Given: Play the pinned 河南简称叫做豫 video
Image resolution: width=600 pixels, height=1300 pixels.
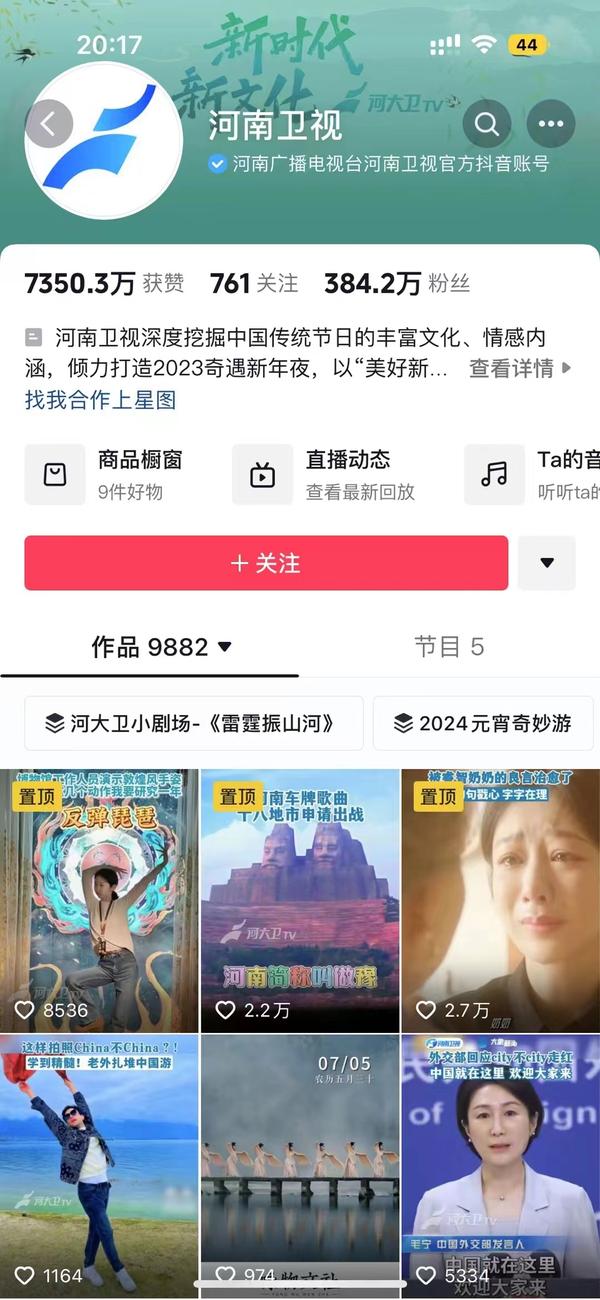Looking at the screenshot, I should [300, 900].
